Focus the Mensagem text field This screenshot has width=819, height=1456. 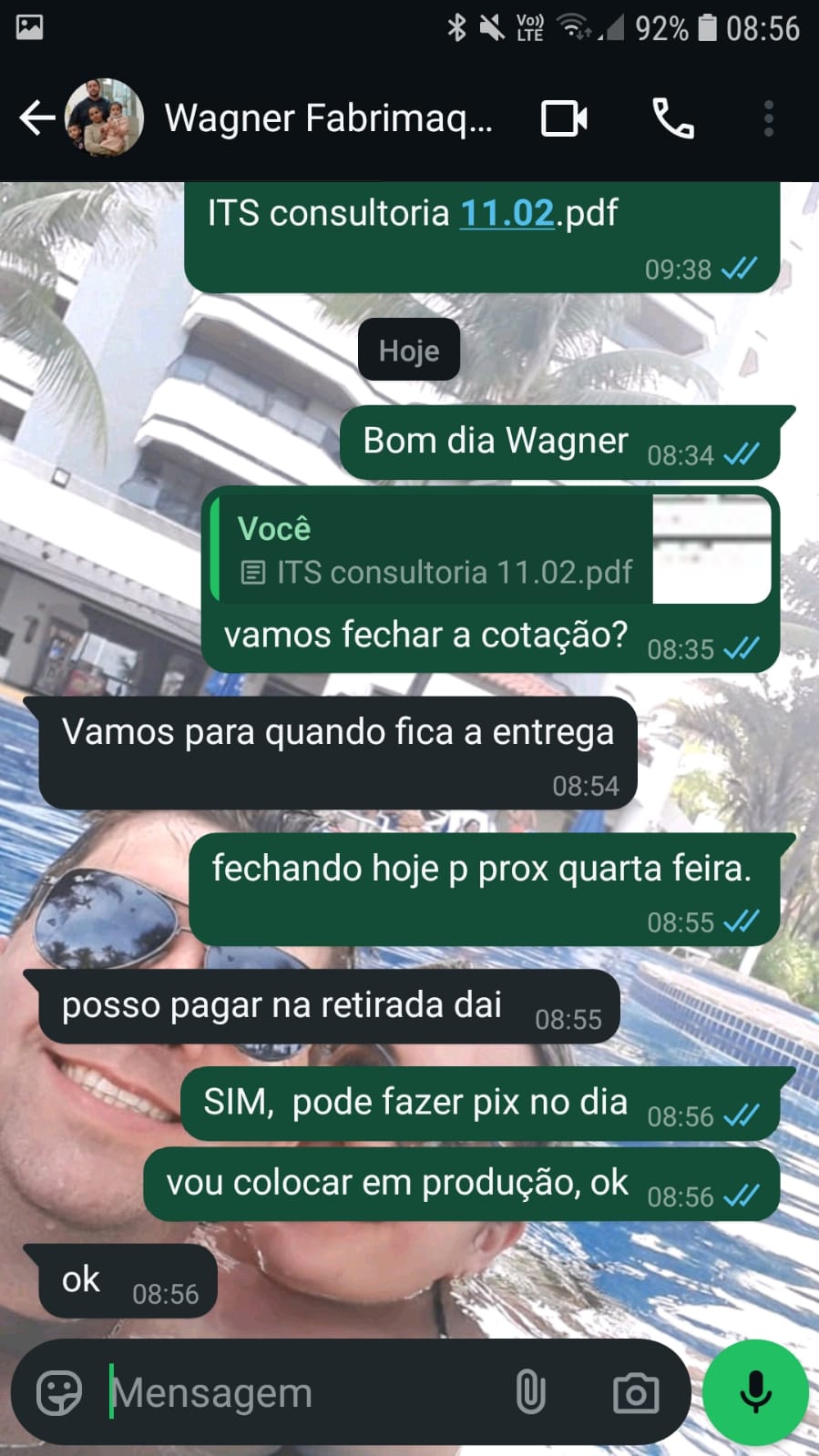(x=301, y=1392)
